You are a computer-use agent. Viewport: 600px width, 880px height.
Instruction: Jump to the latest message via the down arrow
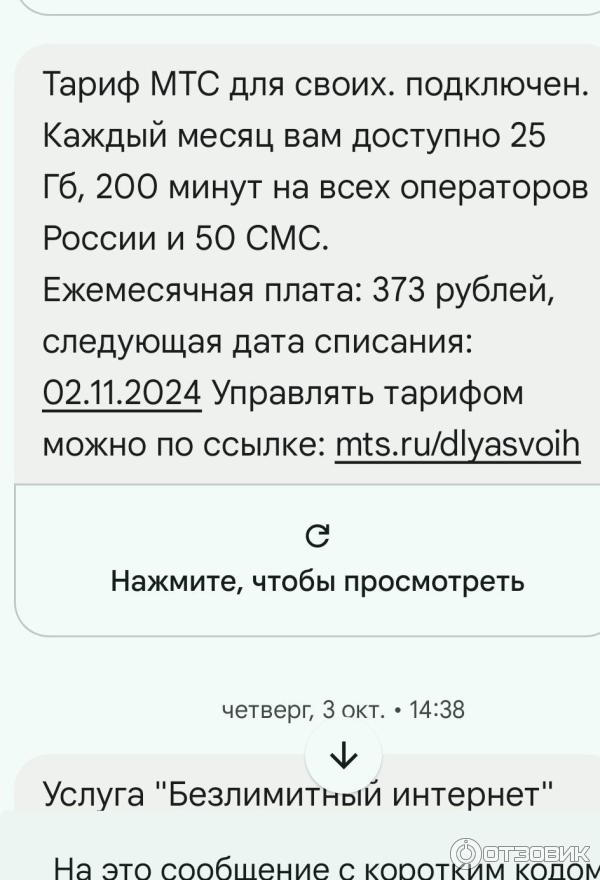point(343,756)
